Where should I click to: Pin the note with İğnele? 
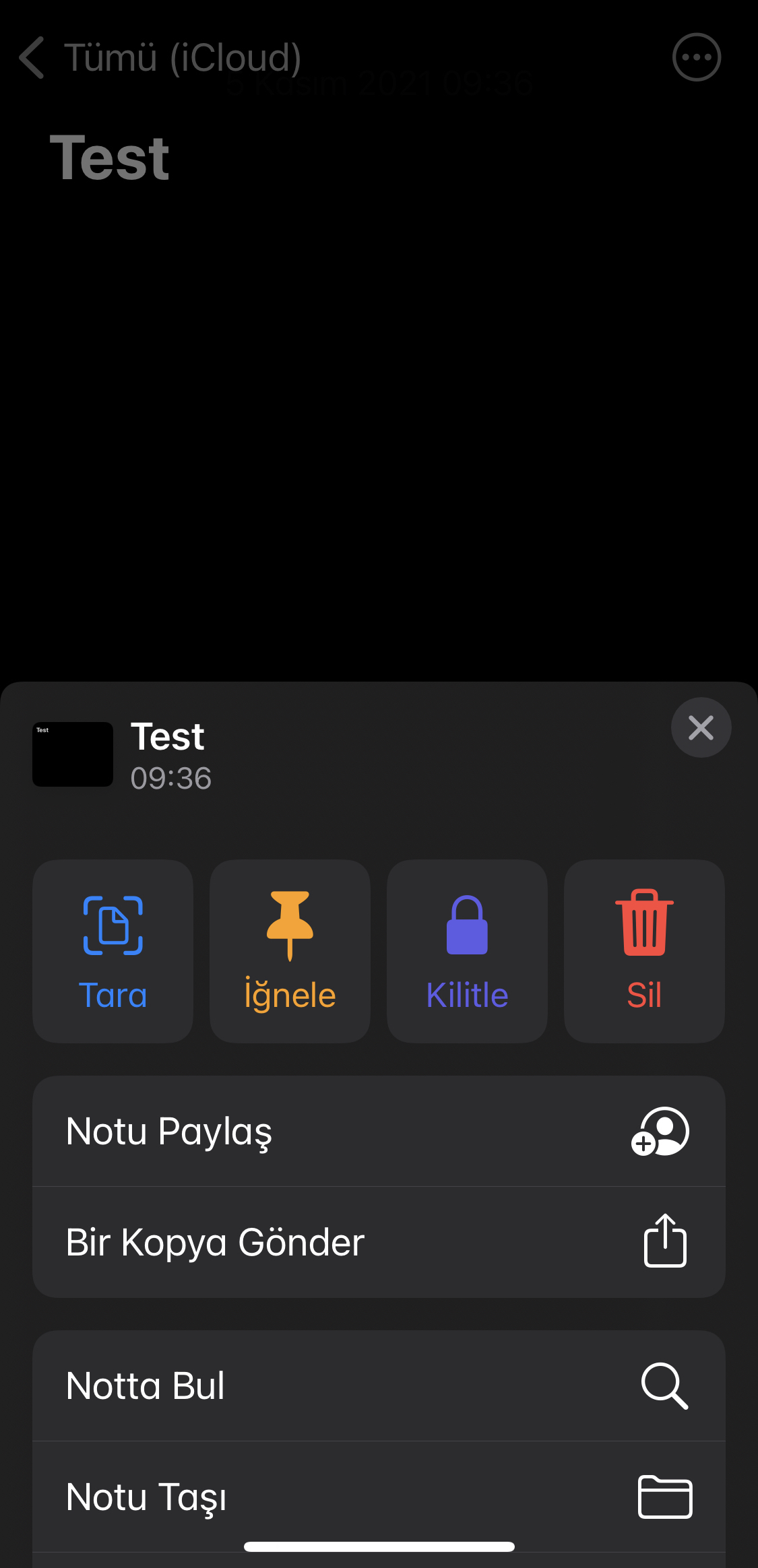pos(290,951)
